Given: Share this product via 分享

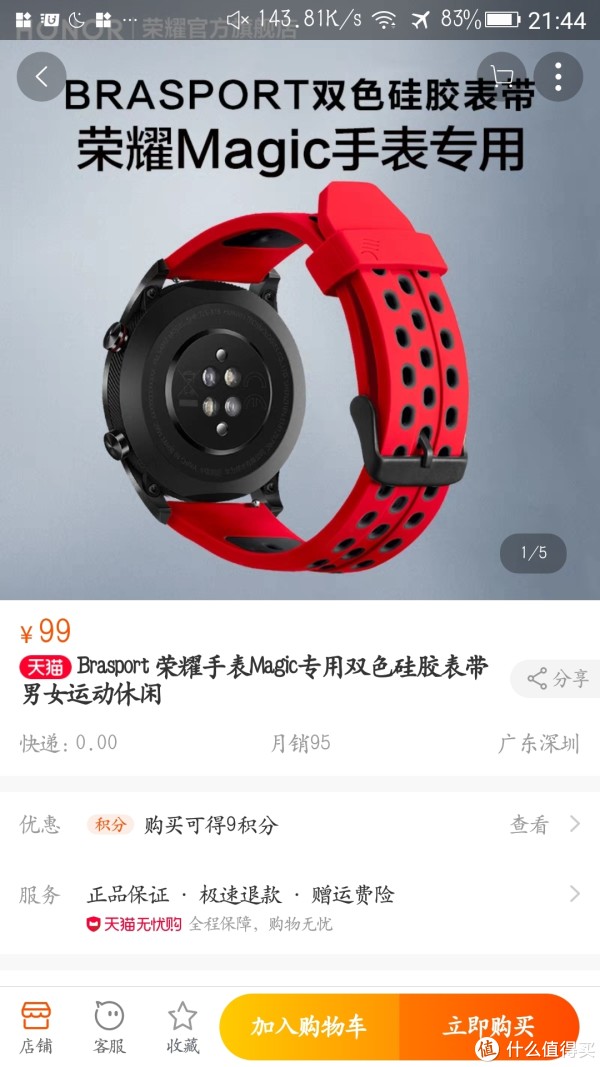Looking at the screenshot, I should (x=556, y=678).
